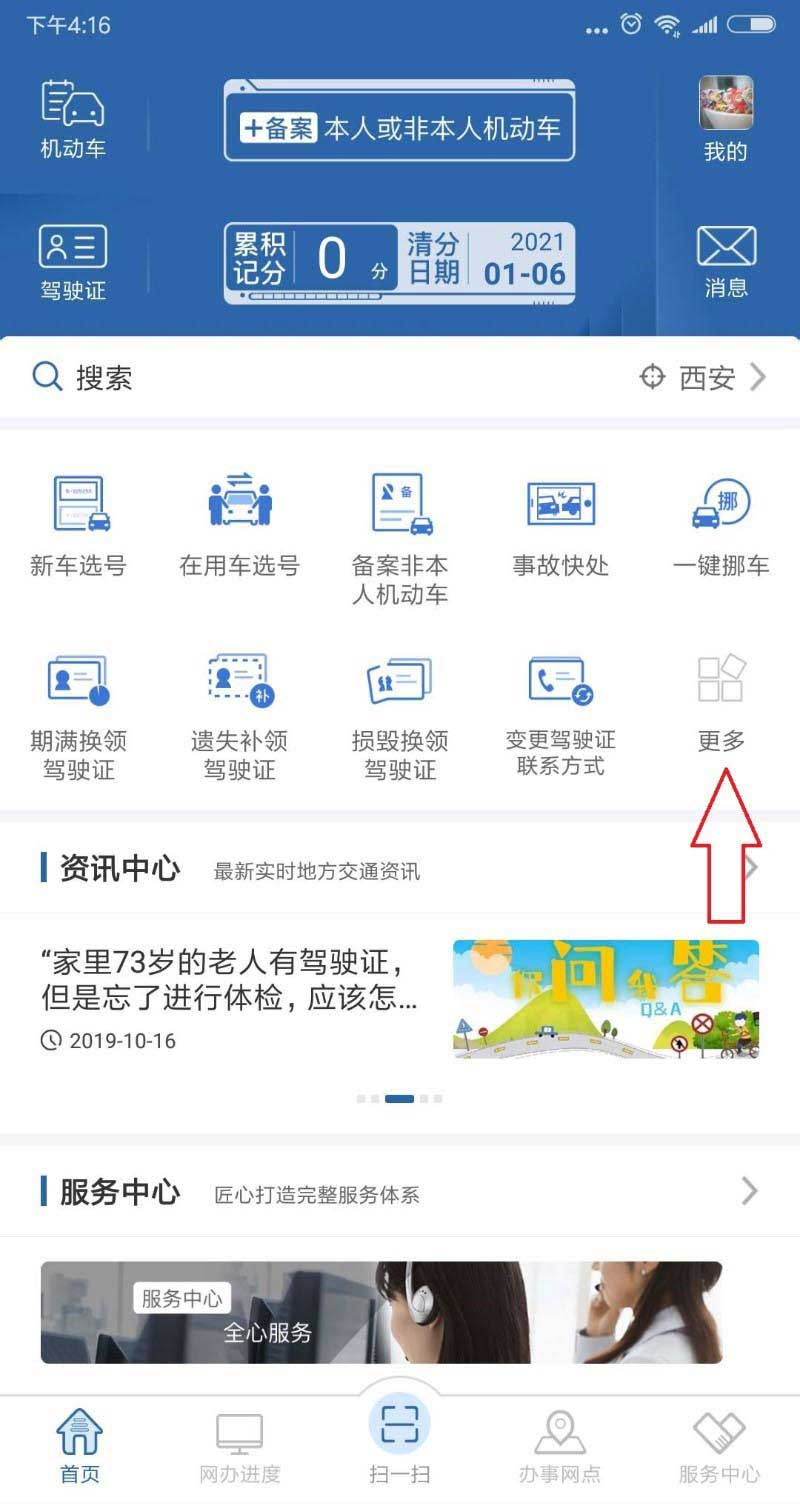This screenshot has height=1504, width=800.
Task: Tap the third carousel indicator dot
Action: point(400,1098)
